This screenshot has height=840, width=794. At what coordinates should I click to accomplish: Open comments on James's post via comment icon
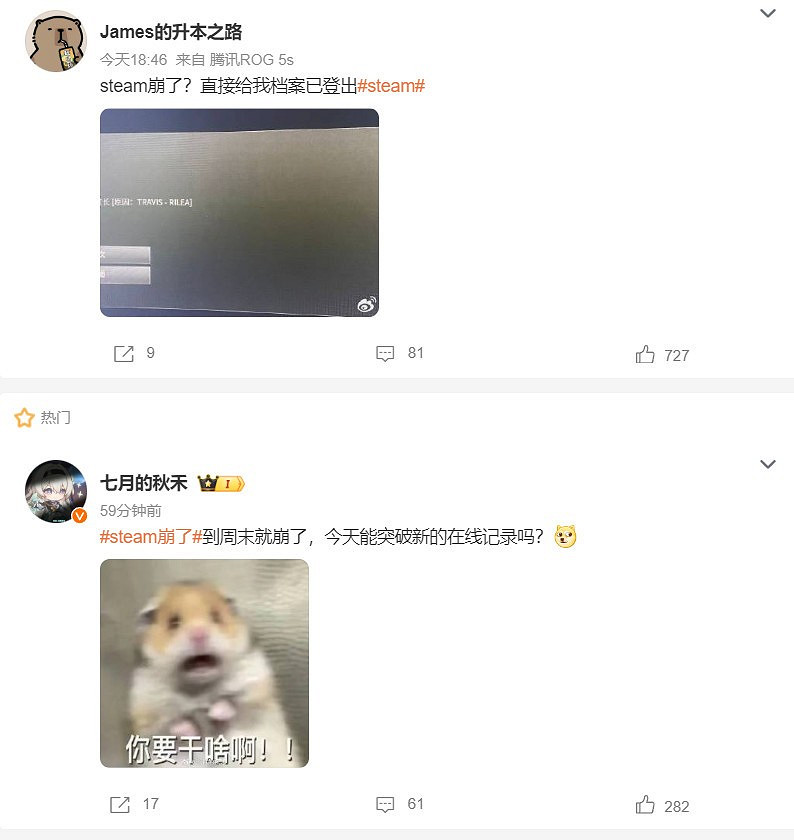coord(386,353)
